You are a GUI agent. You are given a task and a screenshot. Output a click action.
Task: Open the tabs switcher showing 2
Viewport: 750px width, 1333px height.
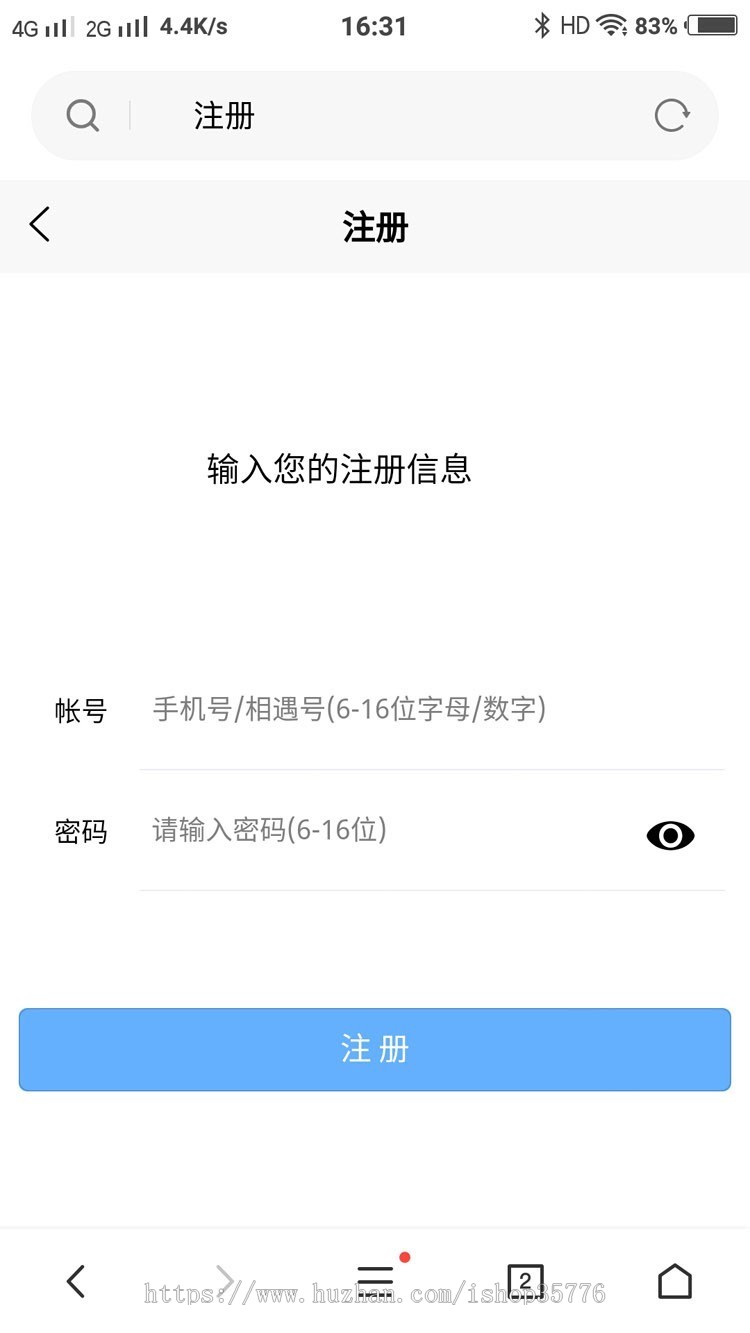[x=525, y=1281]
